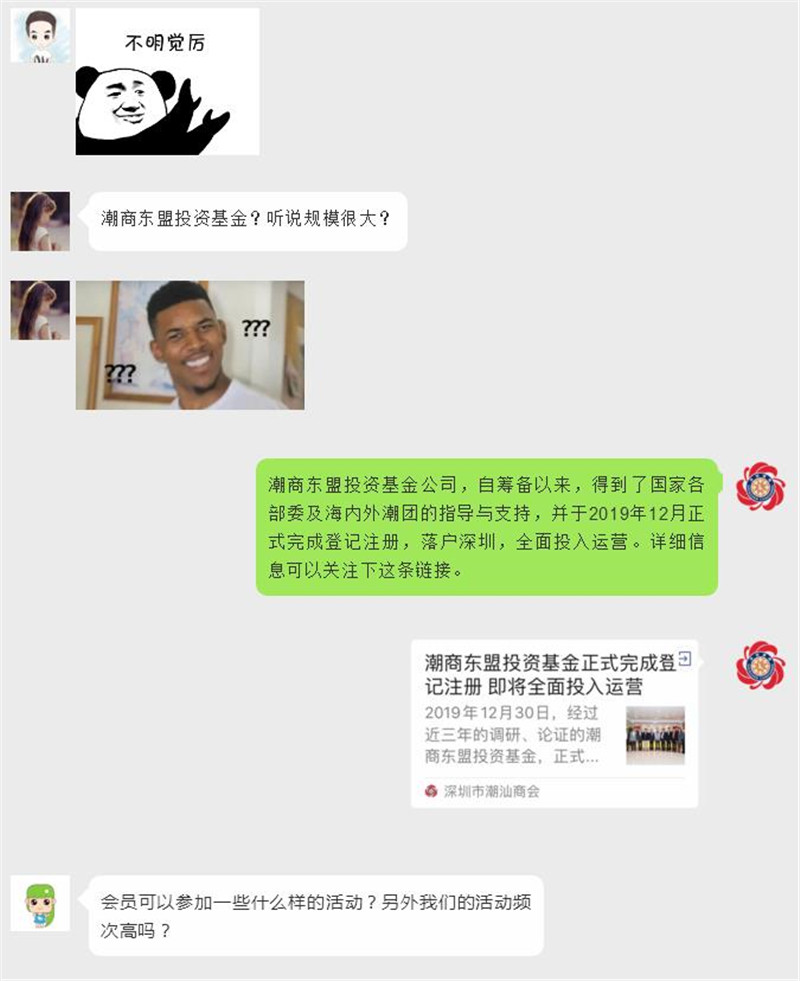Tap the avatar beside the 听说规模很大 message

pos(40,221)
